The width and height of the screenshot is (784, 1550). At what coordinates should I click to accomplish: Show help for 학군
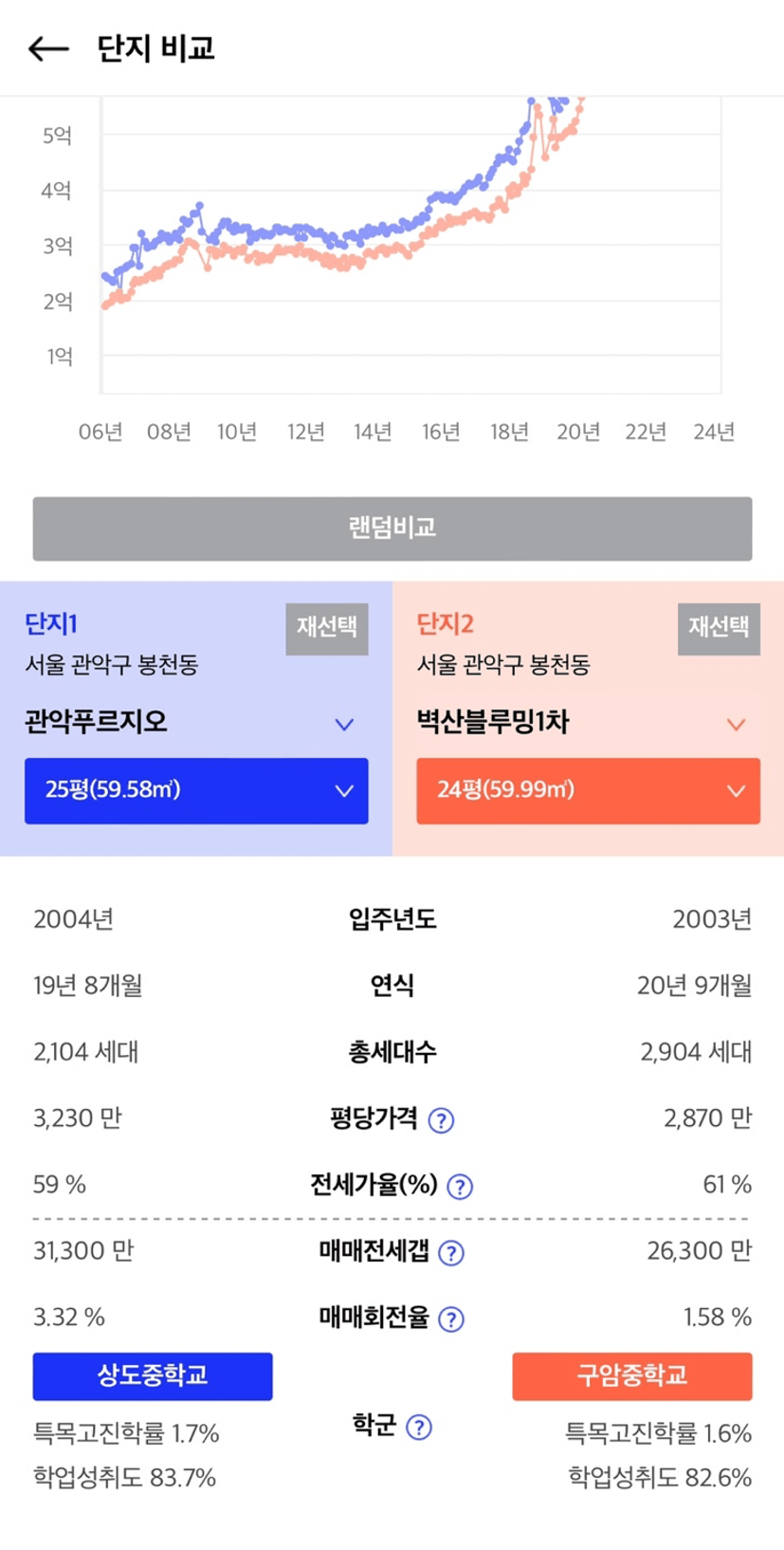[419, 1428]
